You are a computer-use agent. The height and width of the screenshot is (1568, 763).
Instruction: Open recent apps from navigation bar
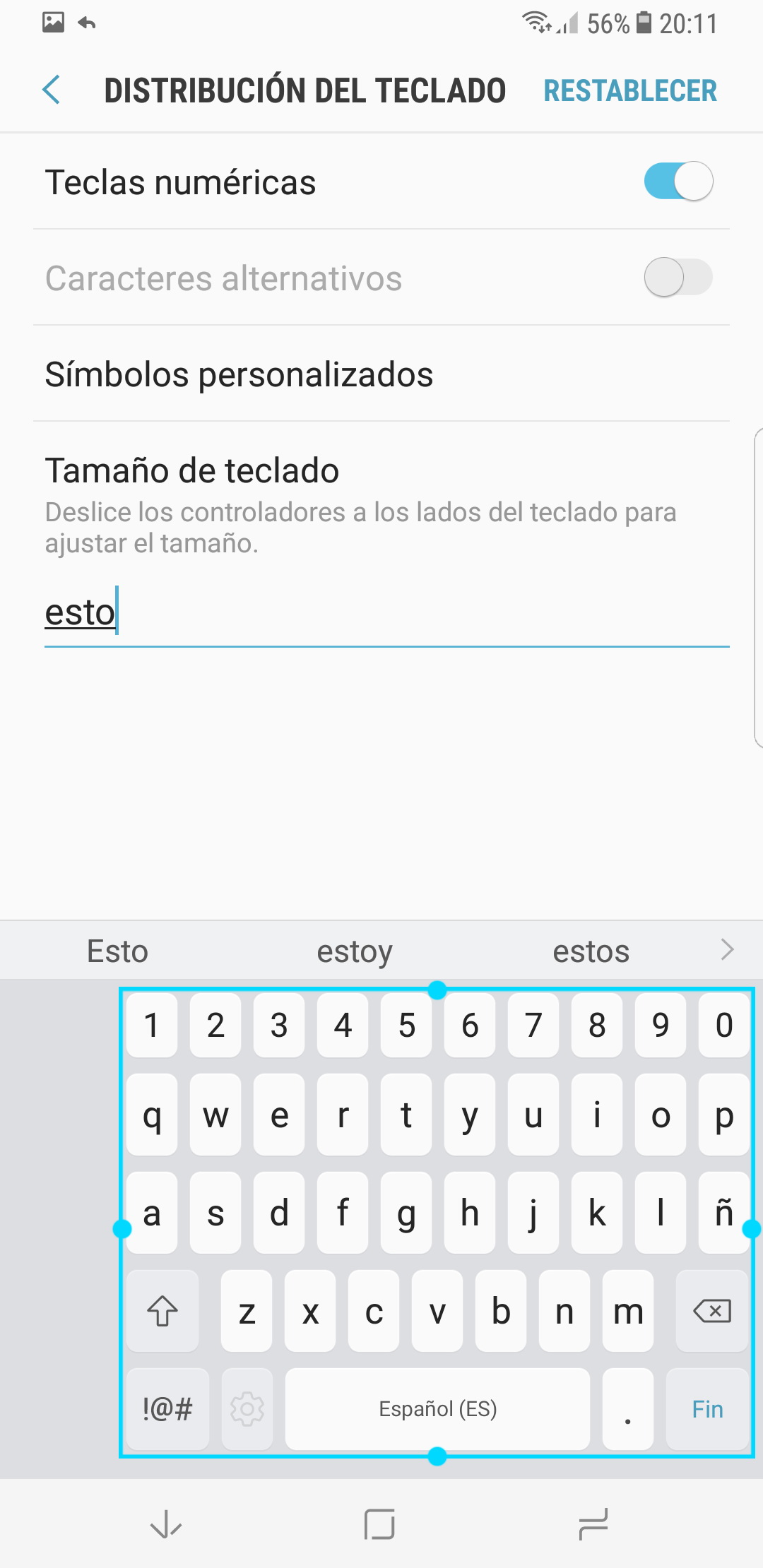[x=593, y=1524]
